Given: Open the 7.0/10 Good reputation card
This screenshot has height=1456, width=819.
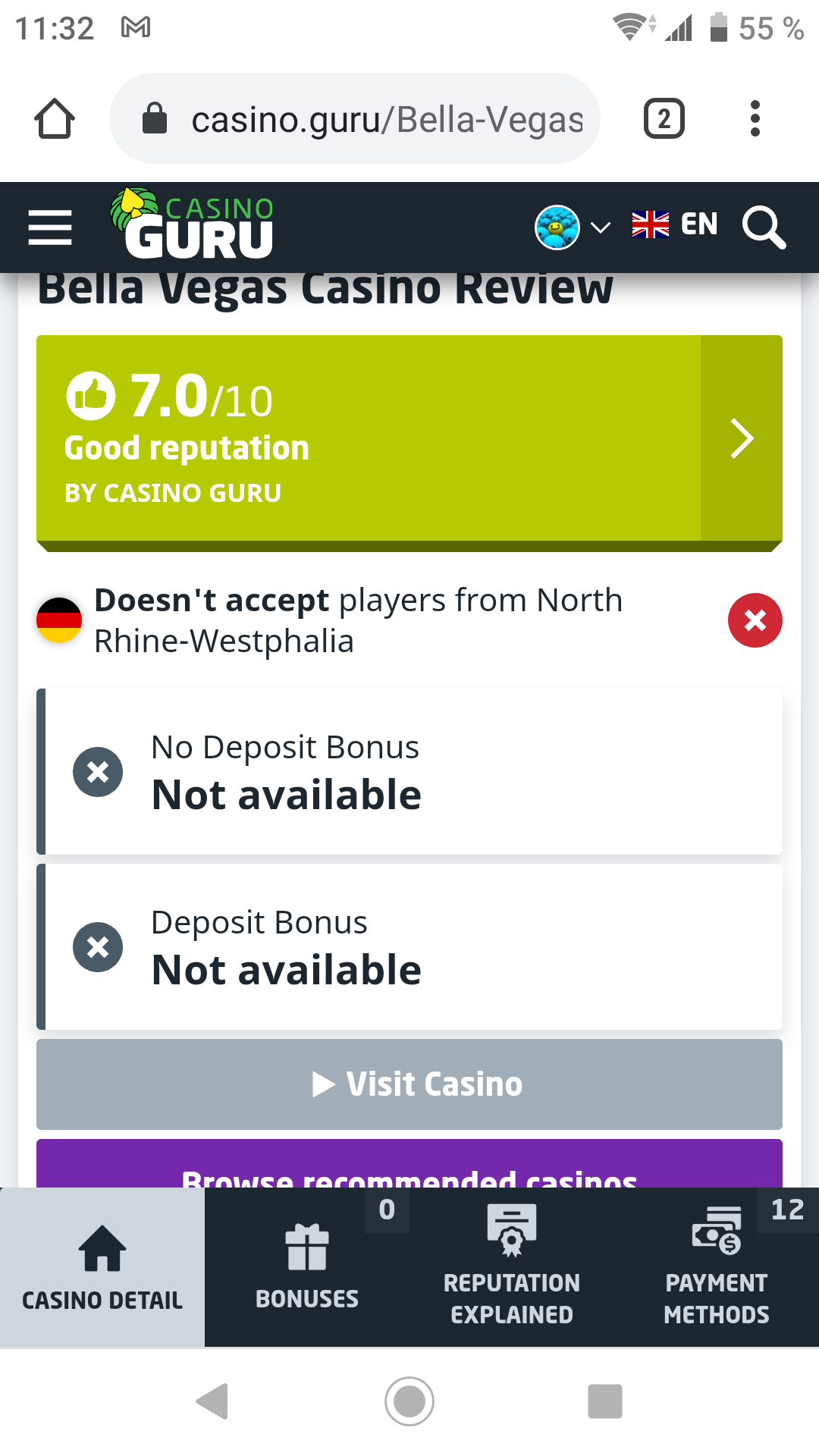Looking at the screenshot, I should (x=409, y=438).
